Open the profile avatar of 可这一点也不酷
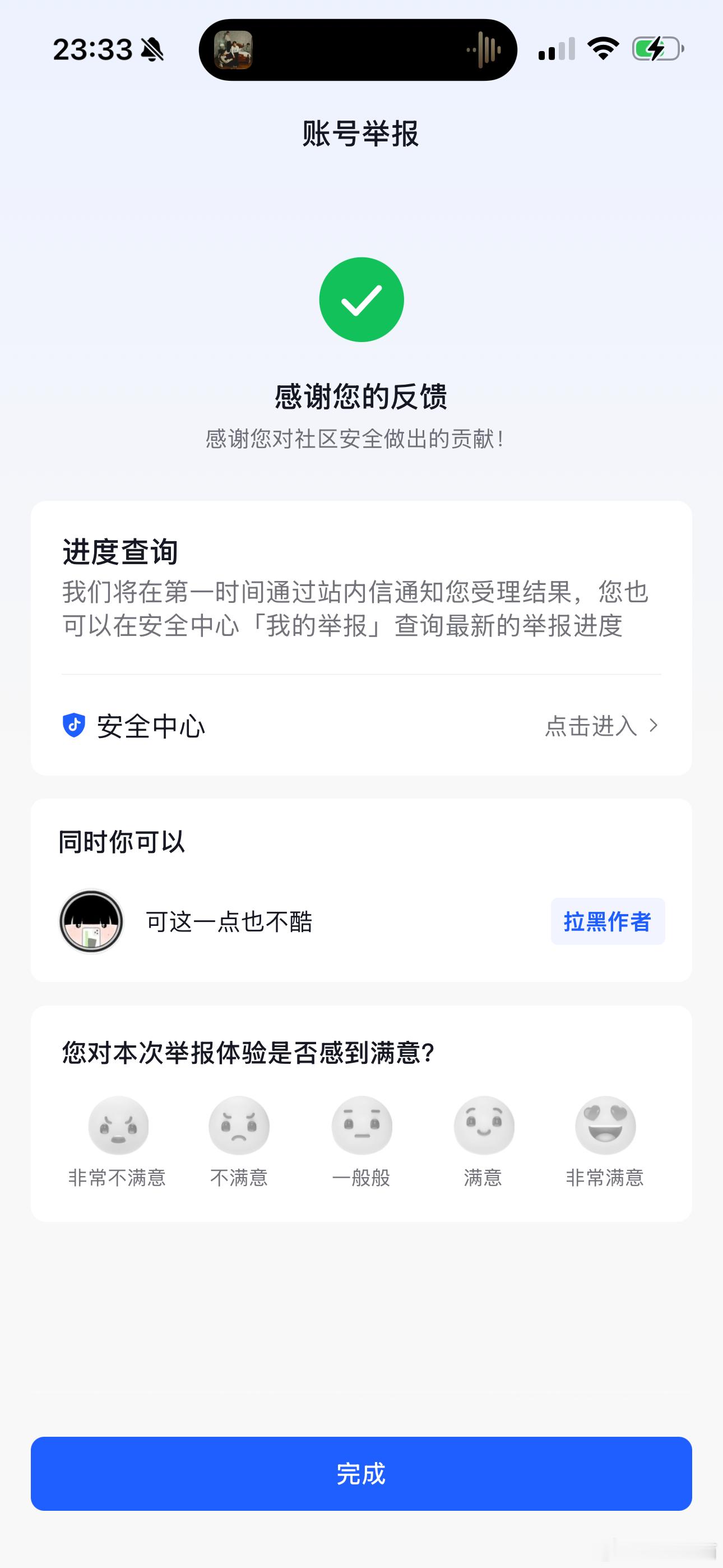This screenshot has height=1568, width=723. pyautogui.click(x=91, y=921)
